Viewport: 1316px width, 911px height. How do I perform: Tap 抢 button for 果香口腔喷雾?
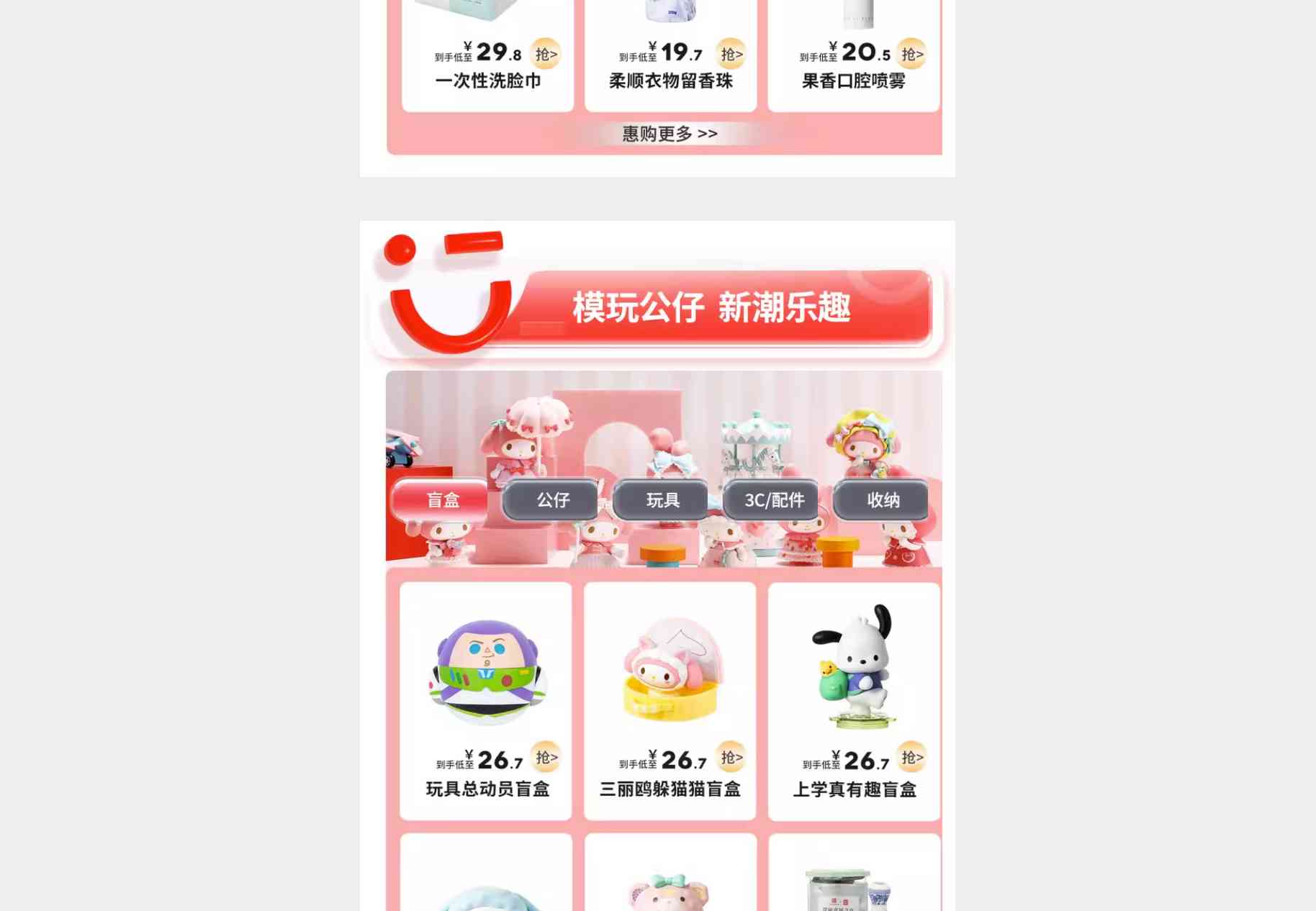911,54
